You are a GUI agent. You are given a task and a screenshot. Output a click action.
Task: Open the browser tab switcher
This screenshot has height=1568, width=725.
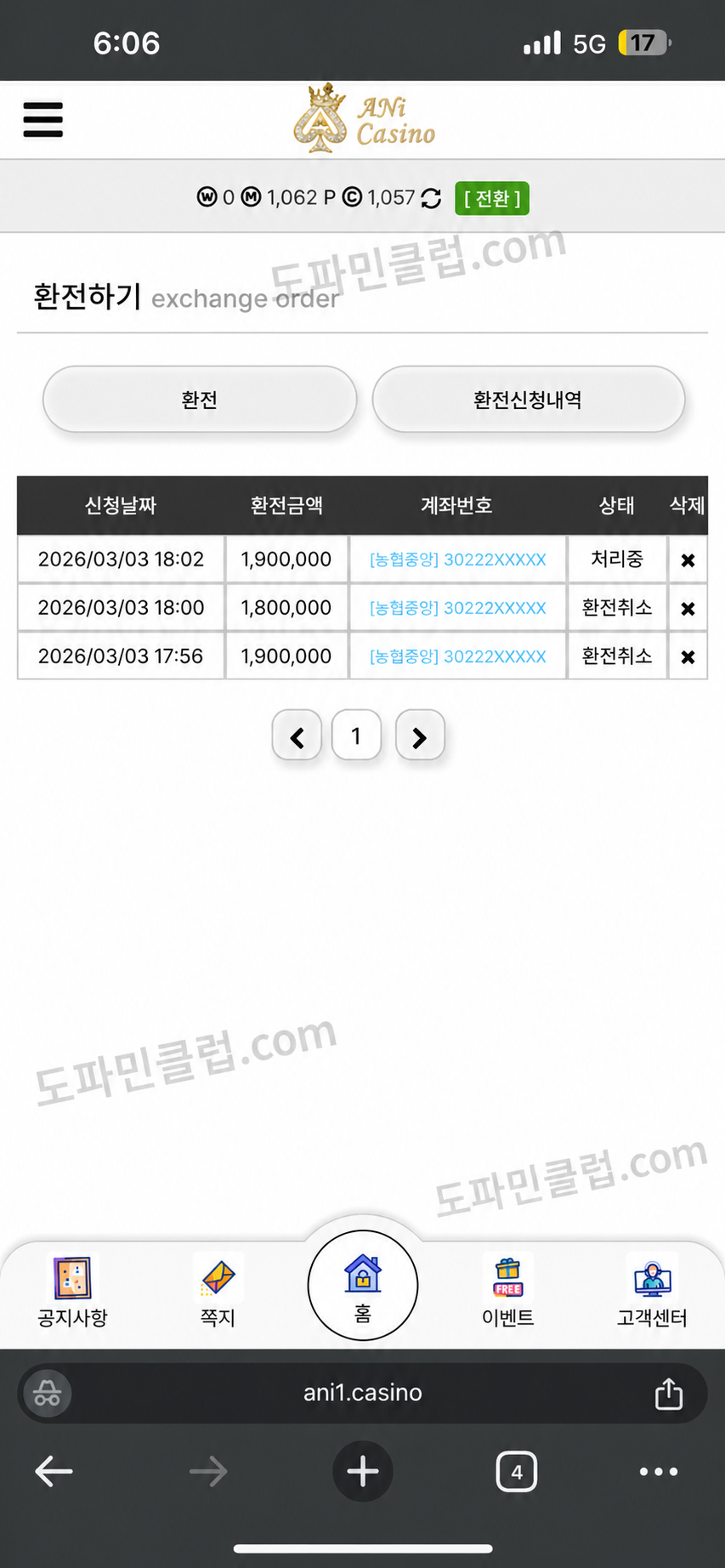(x=516, y=1471)
